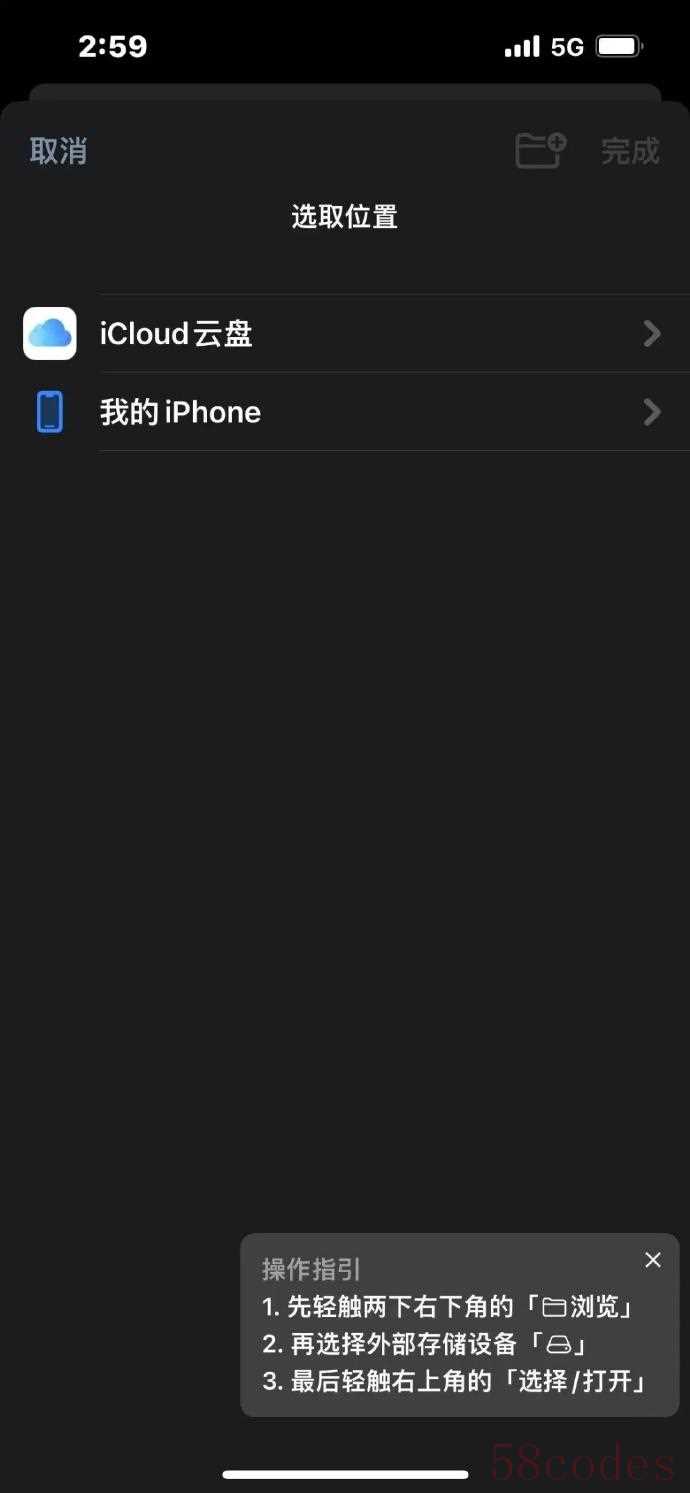
Task: Tap 完成 to confirm selection
Action: (x=630, y=151)
